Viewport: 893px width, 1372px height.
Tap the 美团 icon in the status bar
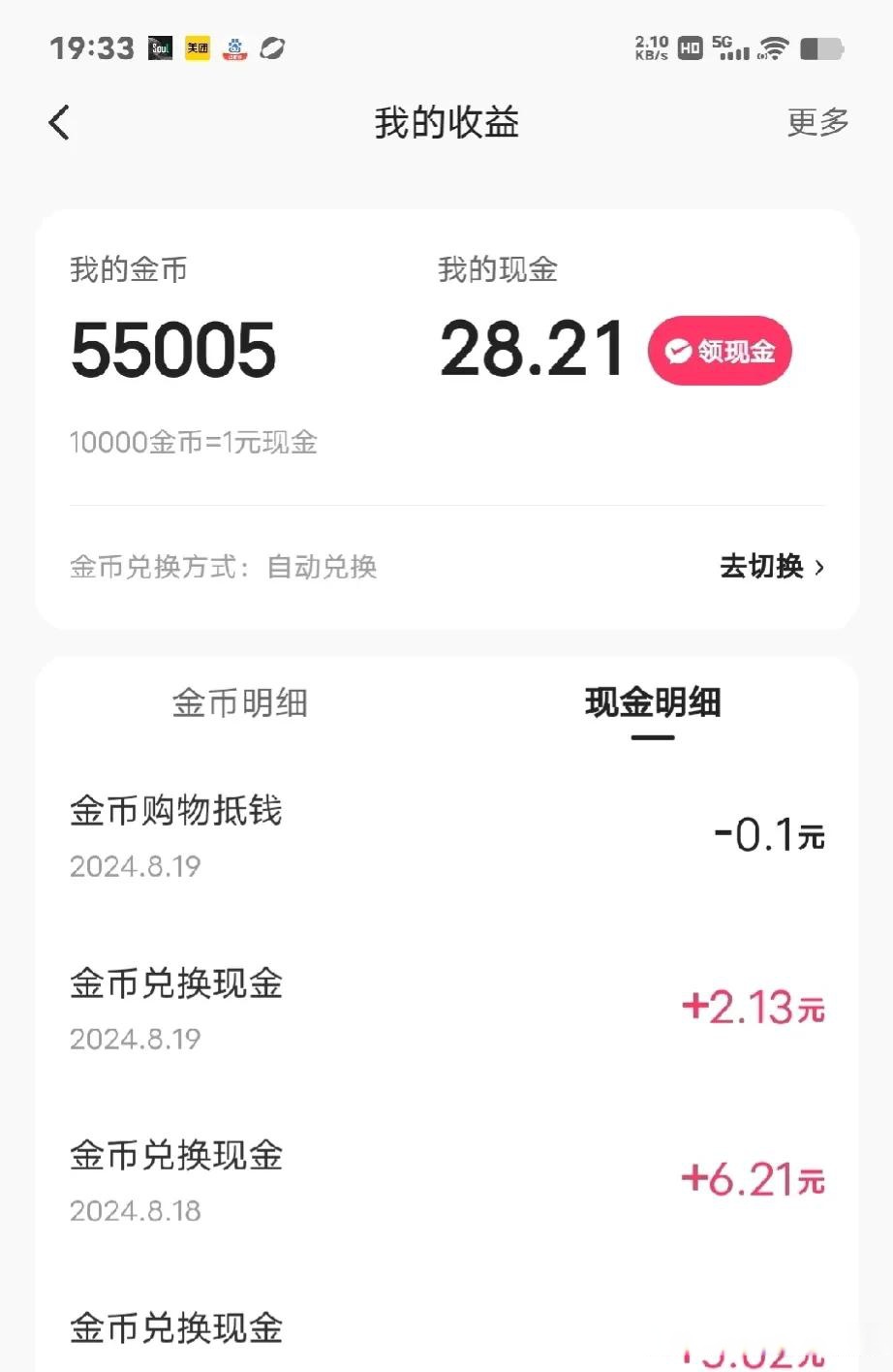(x=197, y=47)
